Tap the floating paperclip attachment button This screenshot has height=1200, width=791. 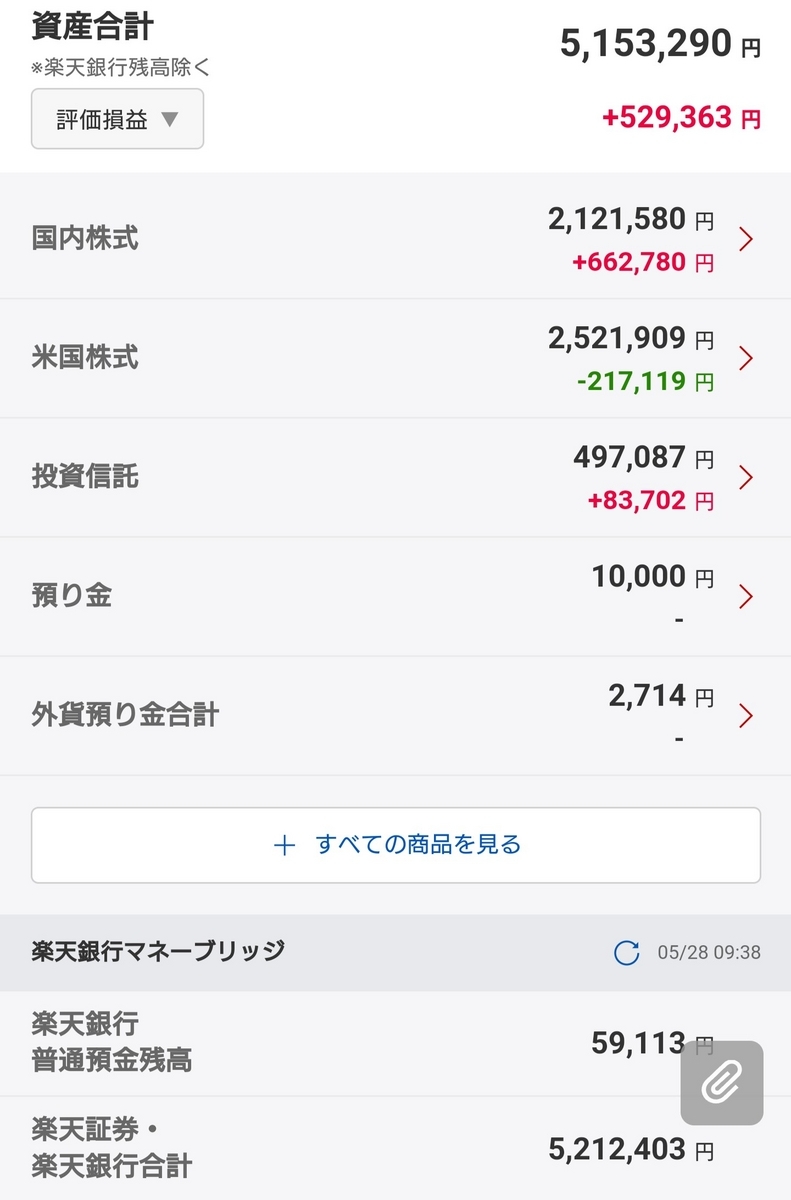point(721,1083)
